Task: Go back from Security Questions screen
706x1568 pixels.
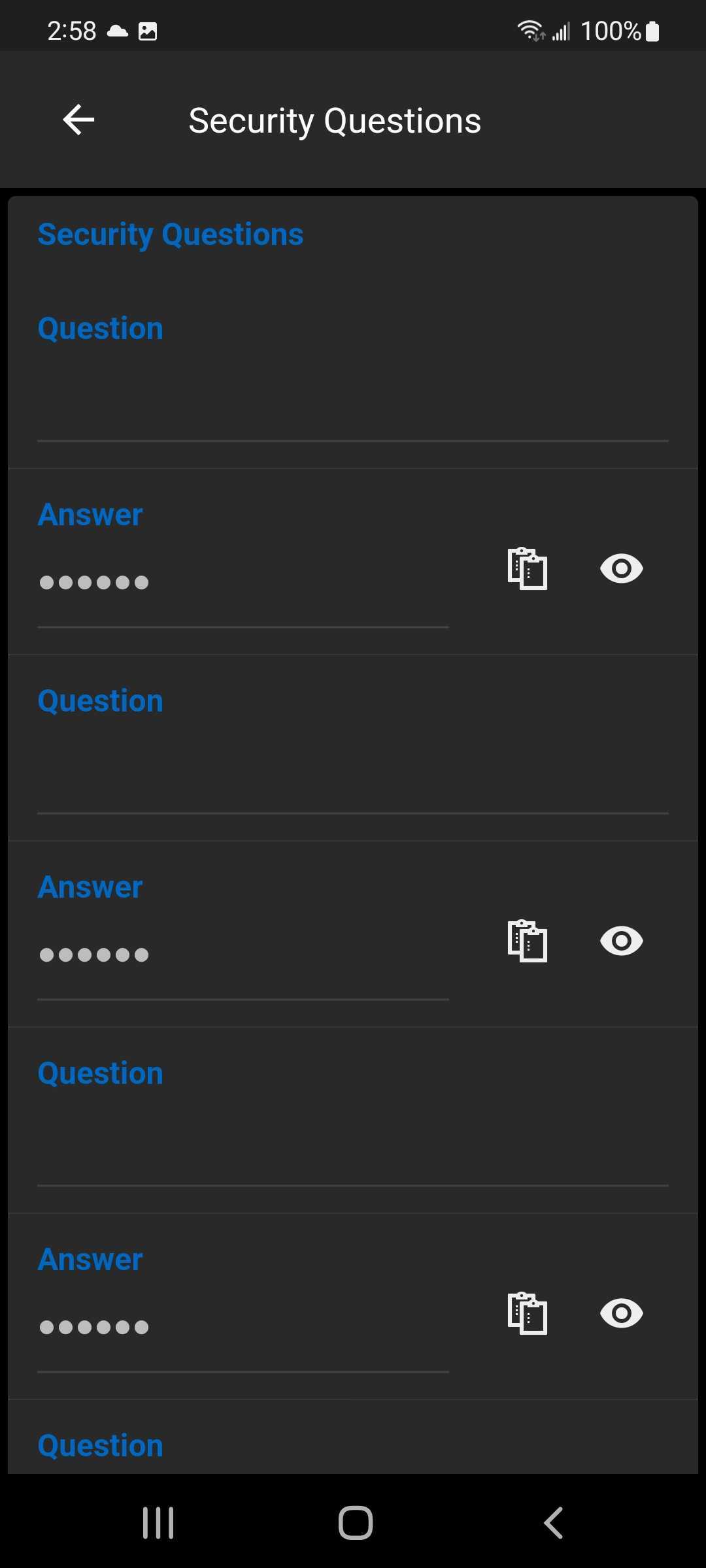Action: (79, 120)
